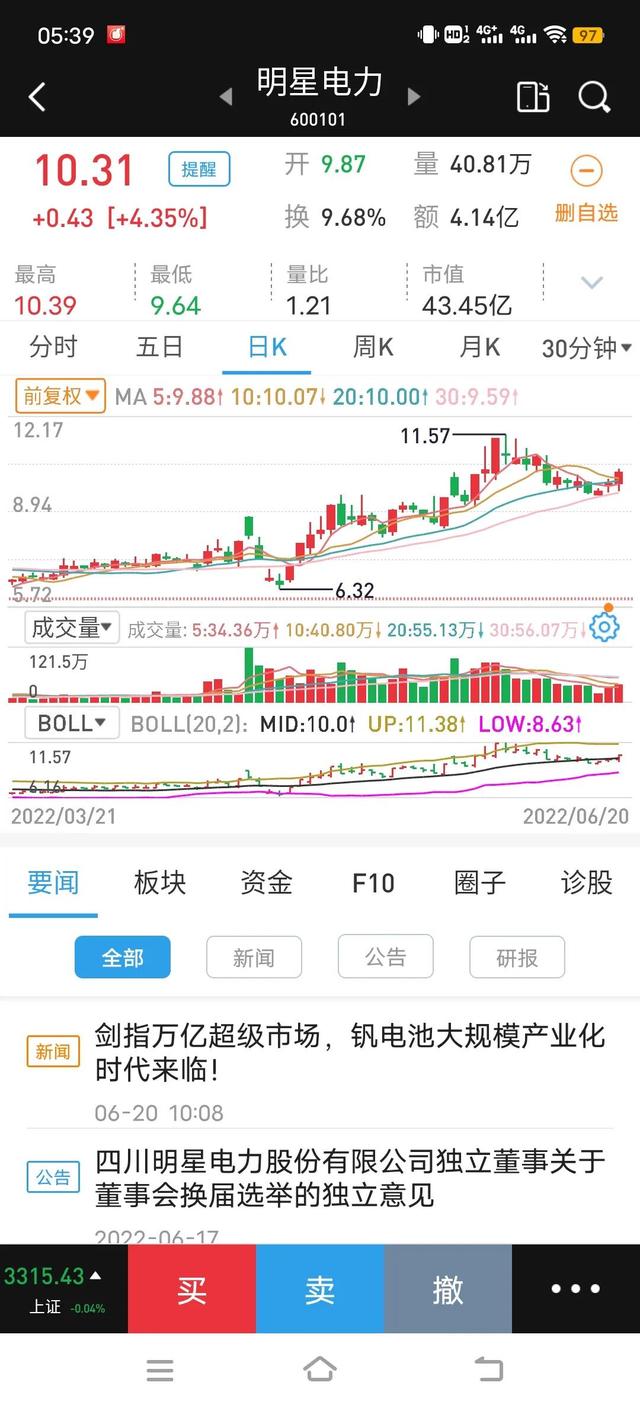Open the three-dot more menu
Viewport: 640px width, 1408px height.
(x=576, y=1289)
